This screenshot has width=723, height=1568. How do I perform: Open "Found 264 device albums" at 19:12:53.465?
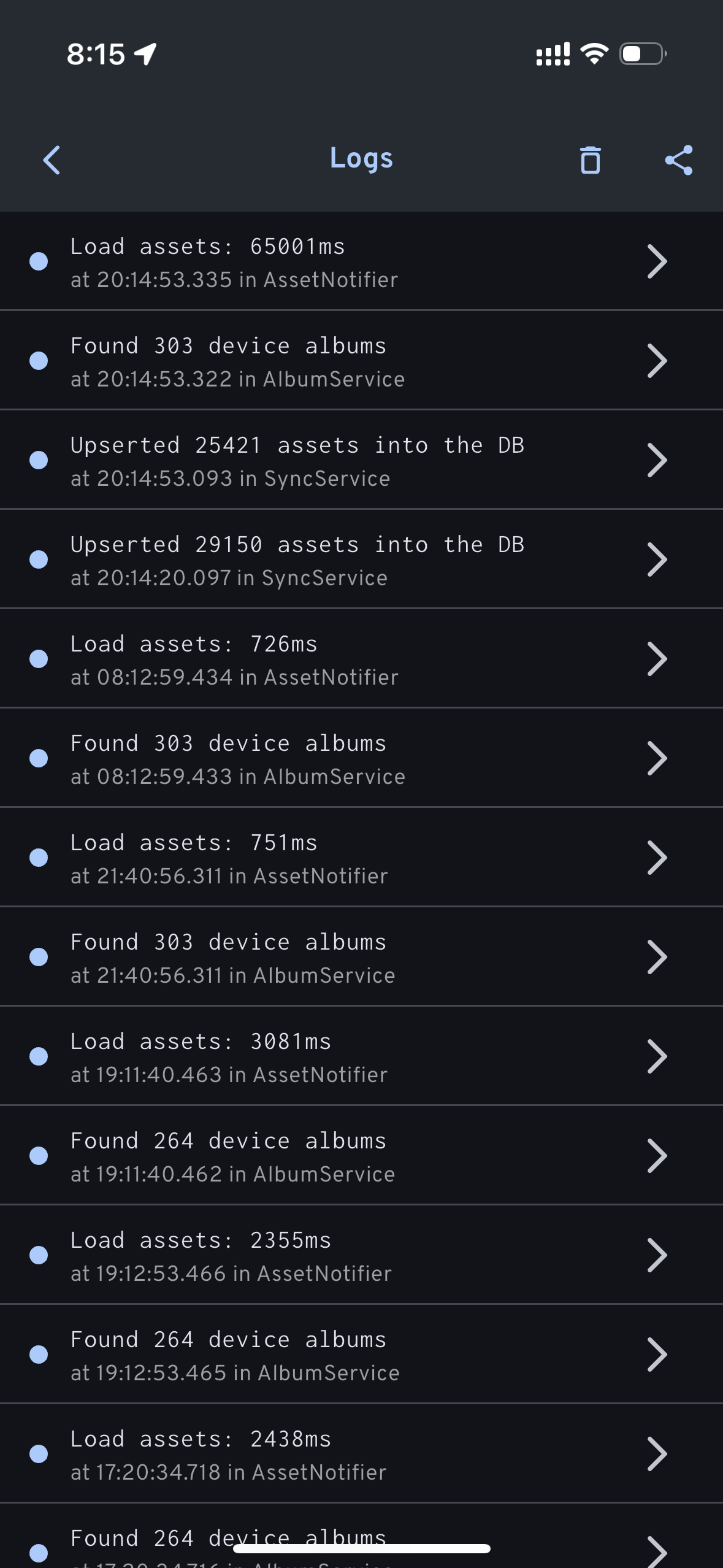pyautogui.click(x=361, y=1355)
